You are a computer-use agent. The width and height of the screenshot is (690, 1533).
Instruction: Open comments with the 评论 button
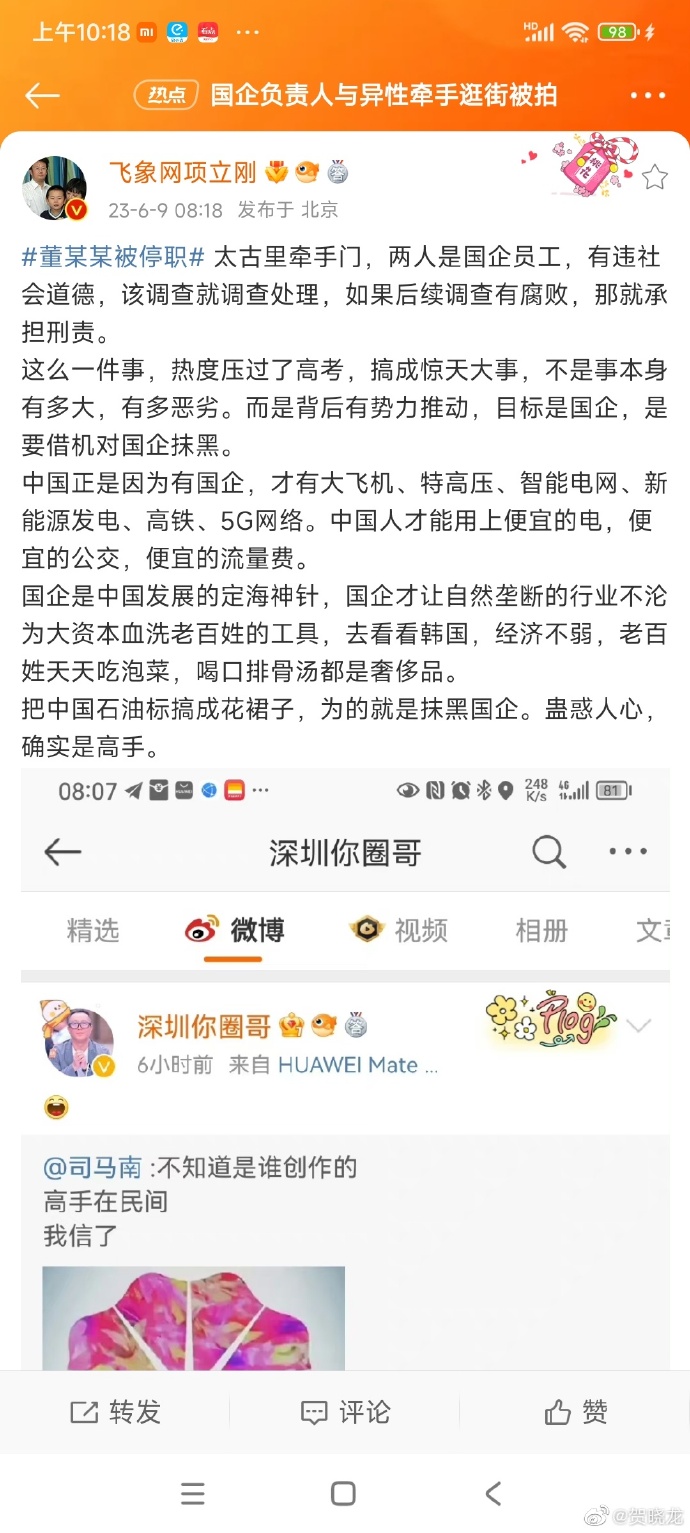point(345,1412)
